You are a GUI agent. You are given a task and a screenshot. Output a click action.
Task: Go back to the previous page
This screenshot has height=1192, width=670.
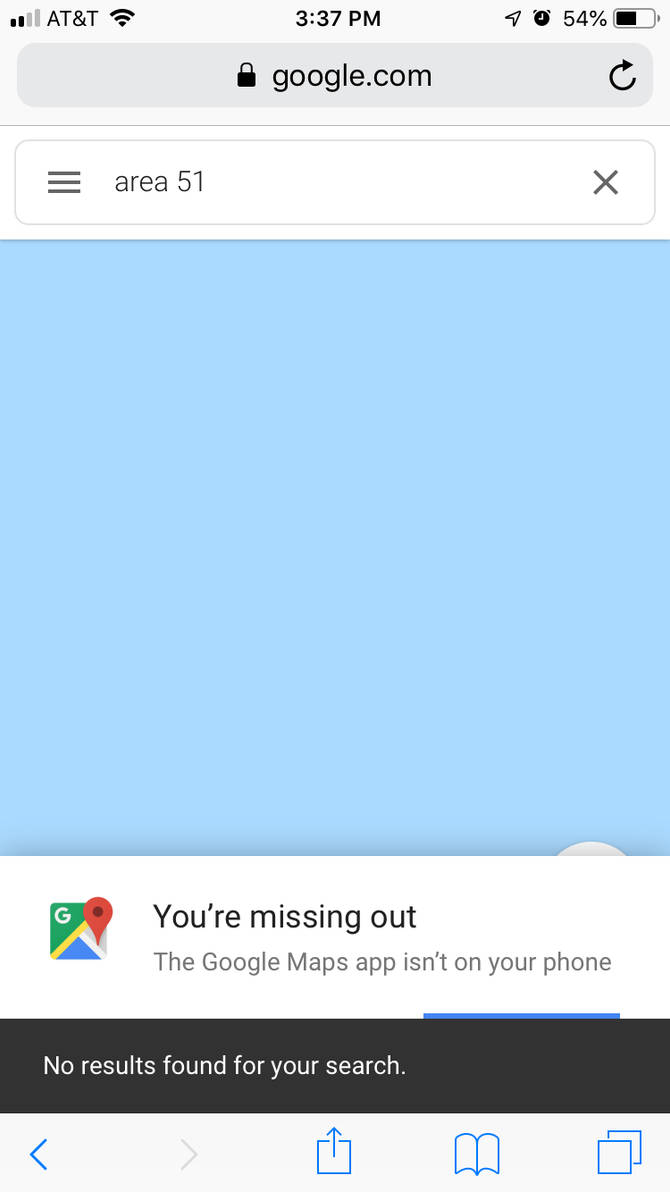pos(39,1154)
